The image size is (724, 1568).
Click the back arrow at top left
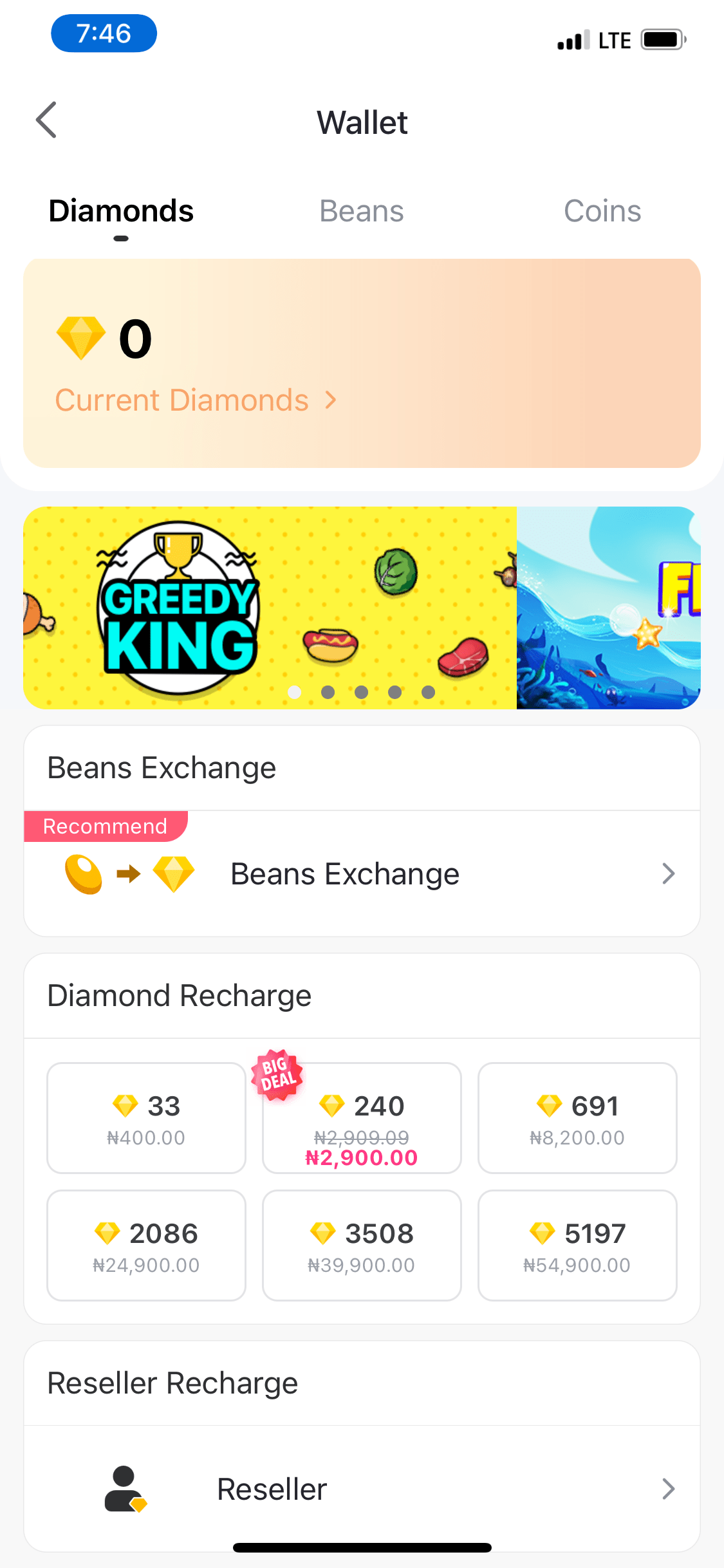pos(46,120)
